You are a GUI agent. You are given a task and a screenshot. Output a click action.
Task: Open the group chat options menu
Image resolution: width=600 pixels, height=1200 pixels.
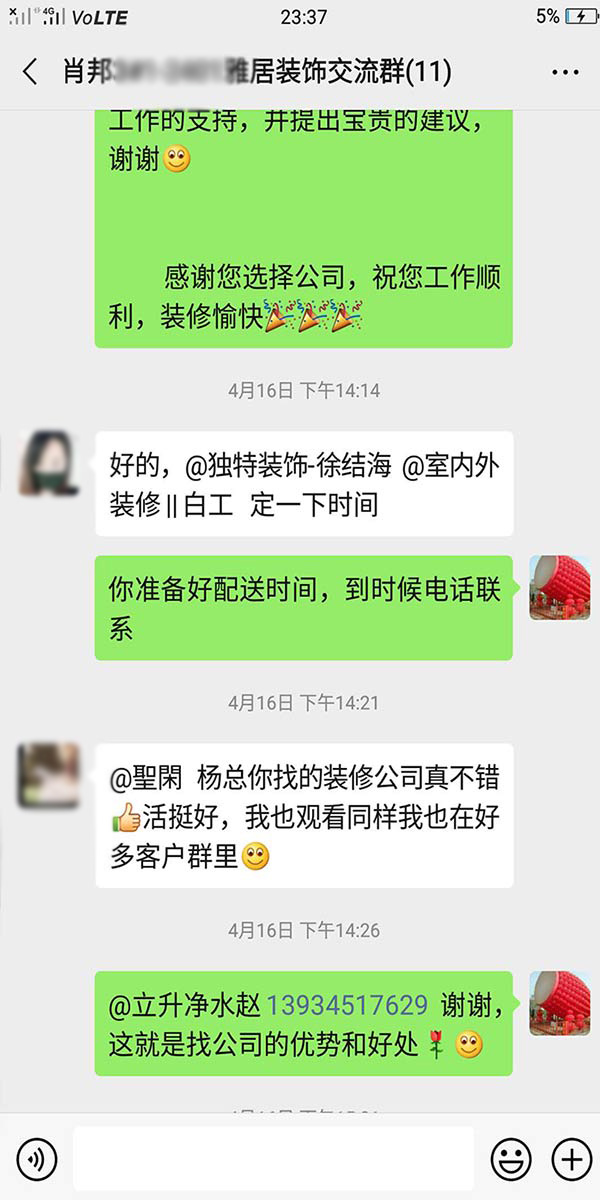[565, 72]
